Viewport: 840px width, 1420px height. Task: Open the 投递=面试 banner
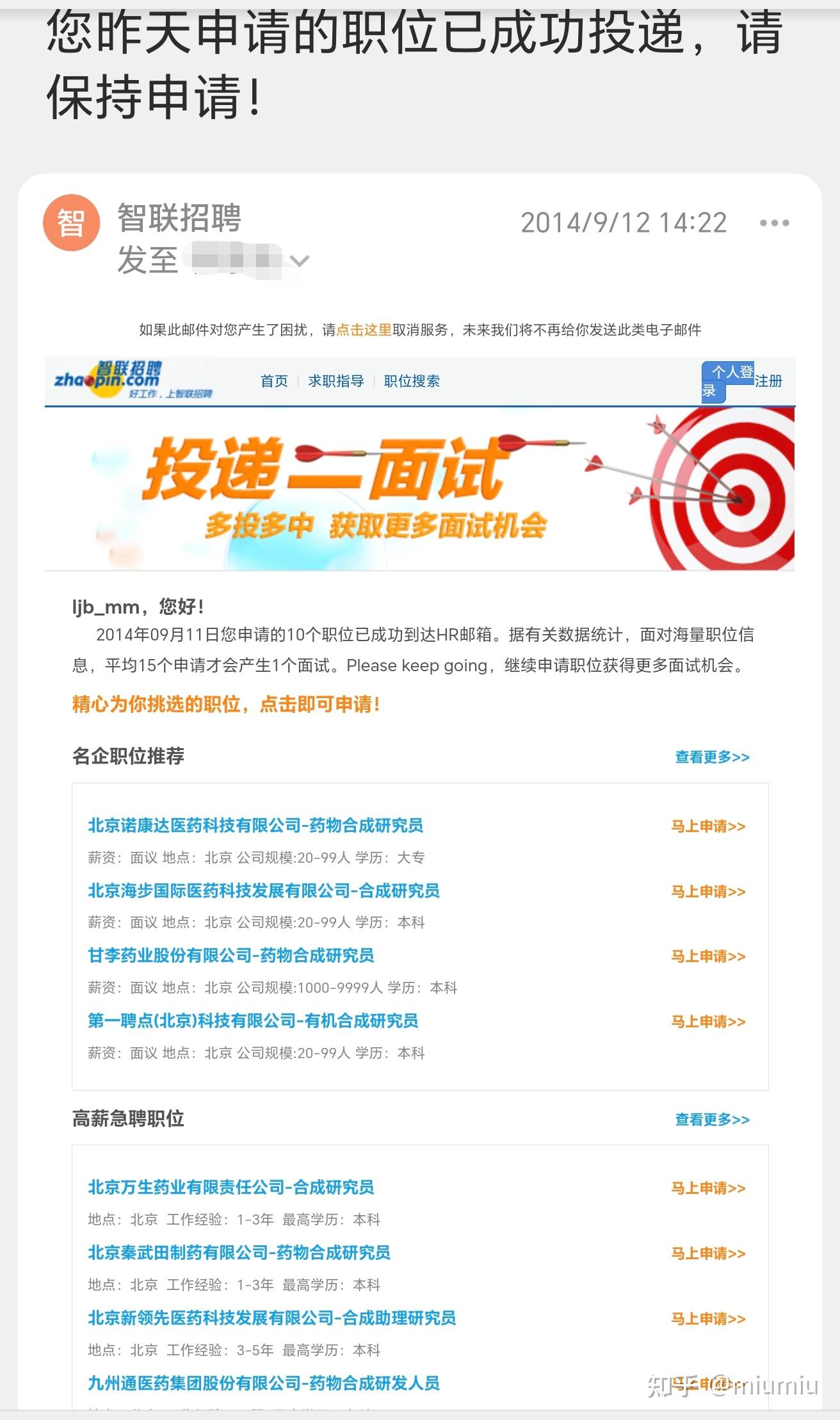click(419, 489)
